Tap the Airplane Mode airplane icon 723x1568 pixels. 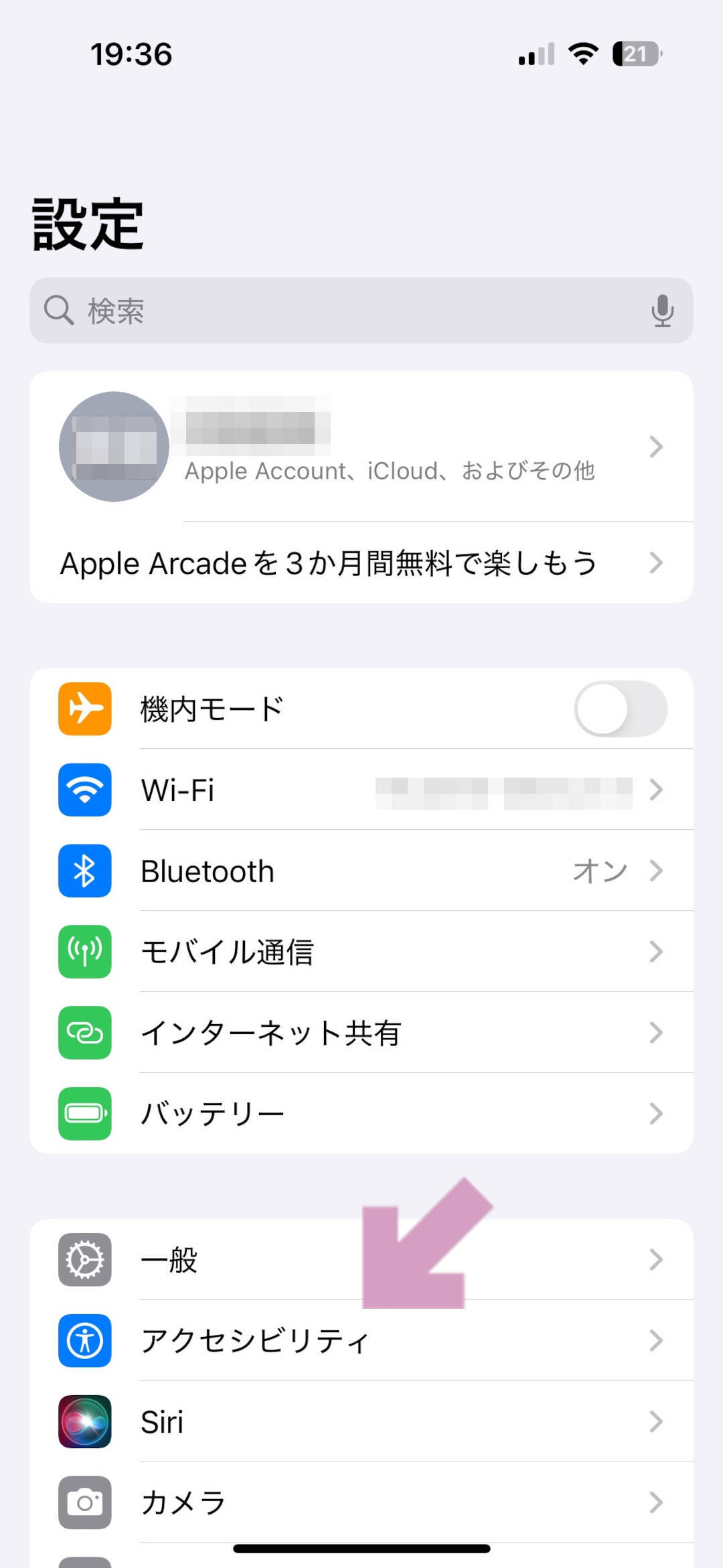(84, 710)
